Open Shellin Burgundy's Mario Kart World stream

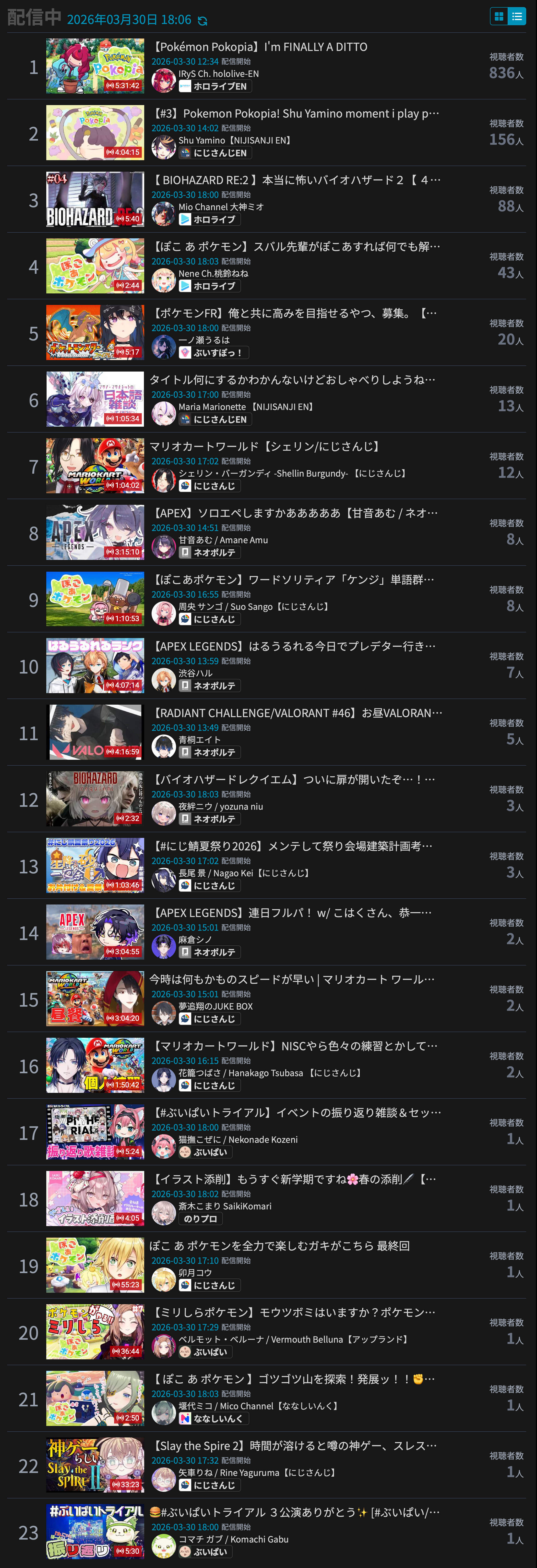click(267, 447)
